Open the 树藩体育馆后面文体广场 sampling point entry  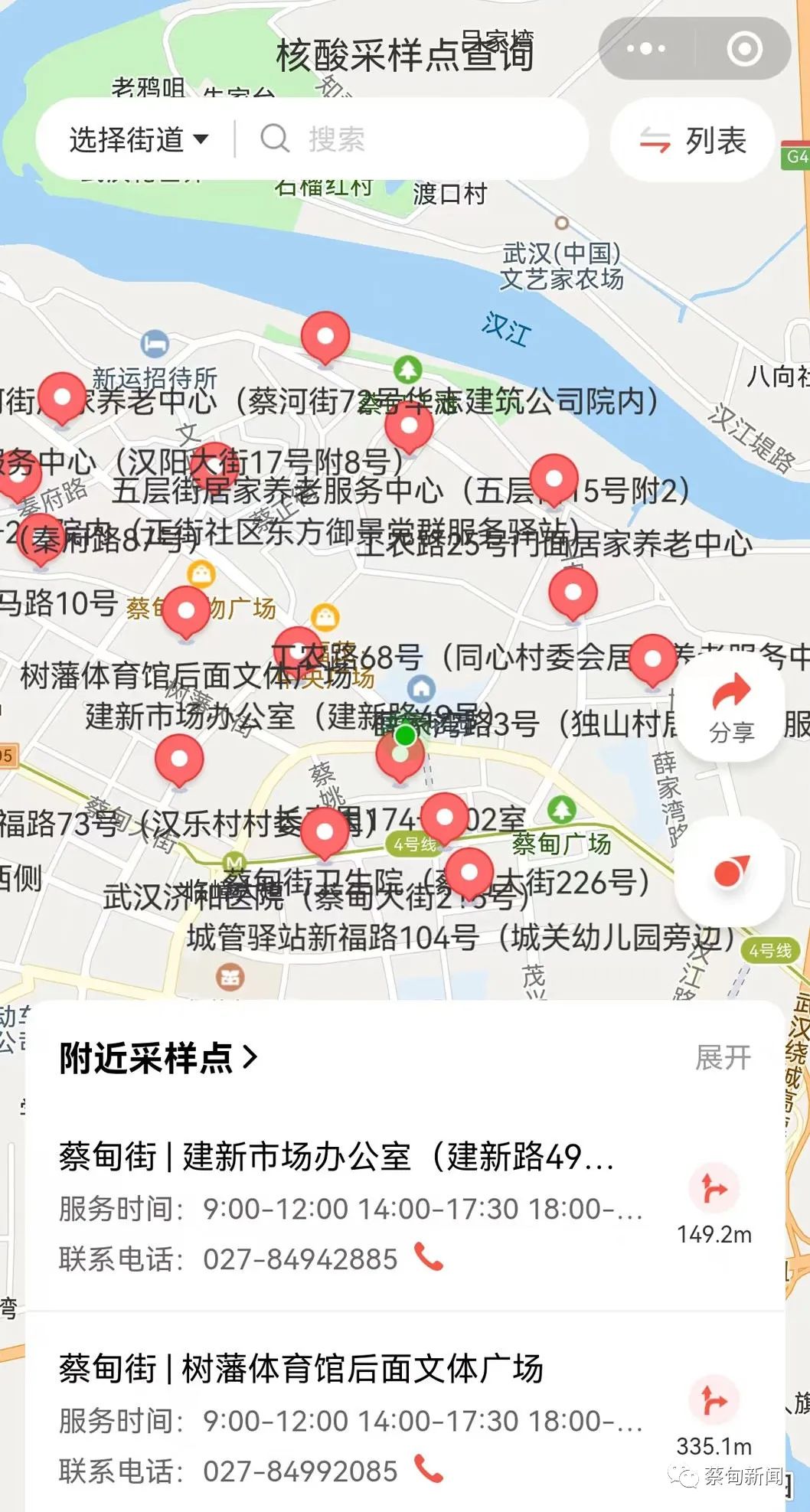(x=301, y=1369)
